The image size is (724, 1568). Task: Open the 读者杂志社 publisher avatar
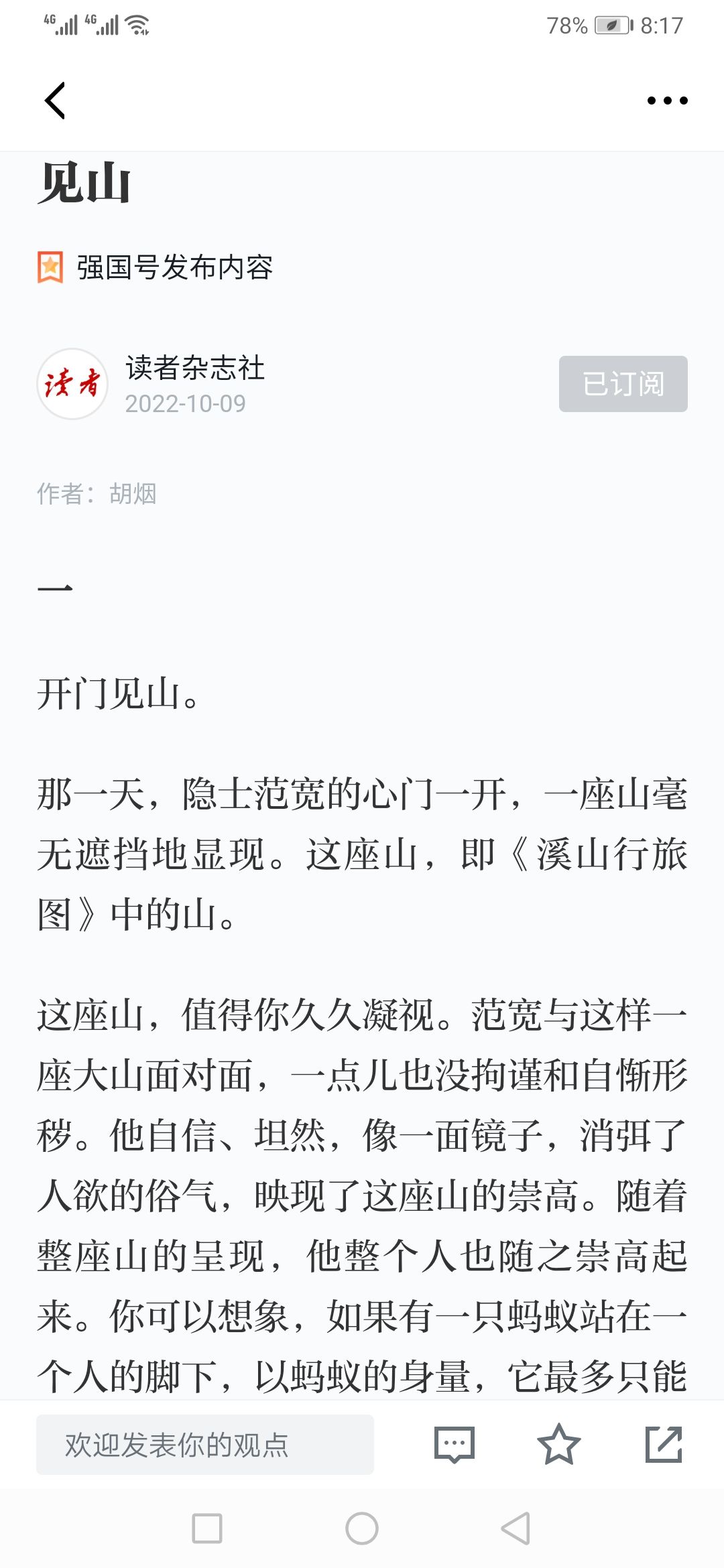tap(72, 384)
